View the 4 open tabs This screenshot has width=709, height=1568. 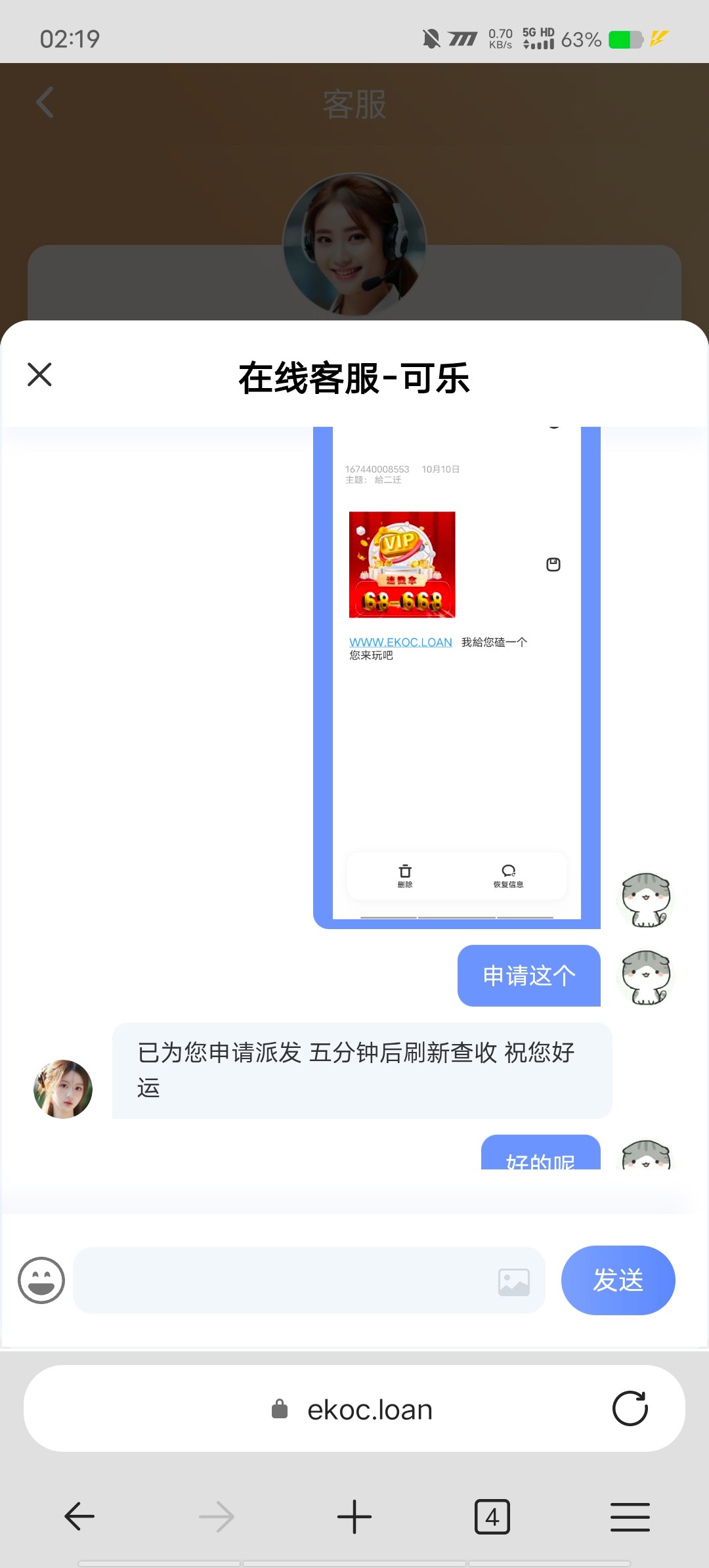[492, 1516]
